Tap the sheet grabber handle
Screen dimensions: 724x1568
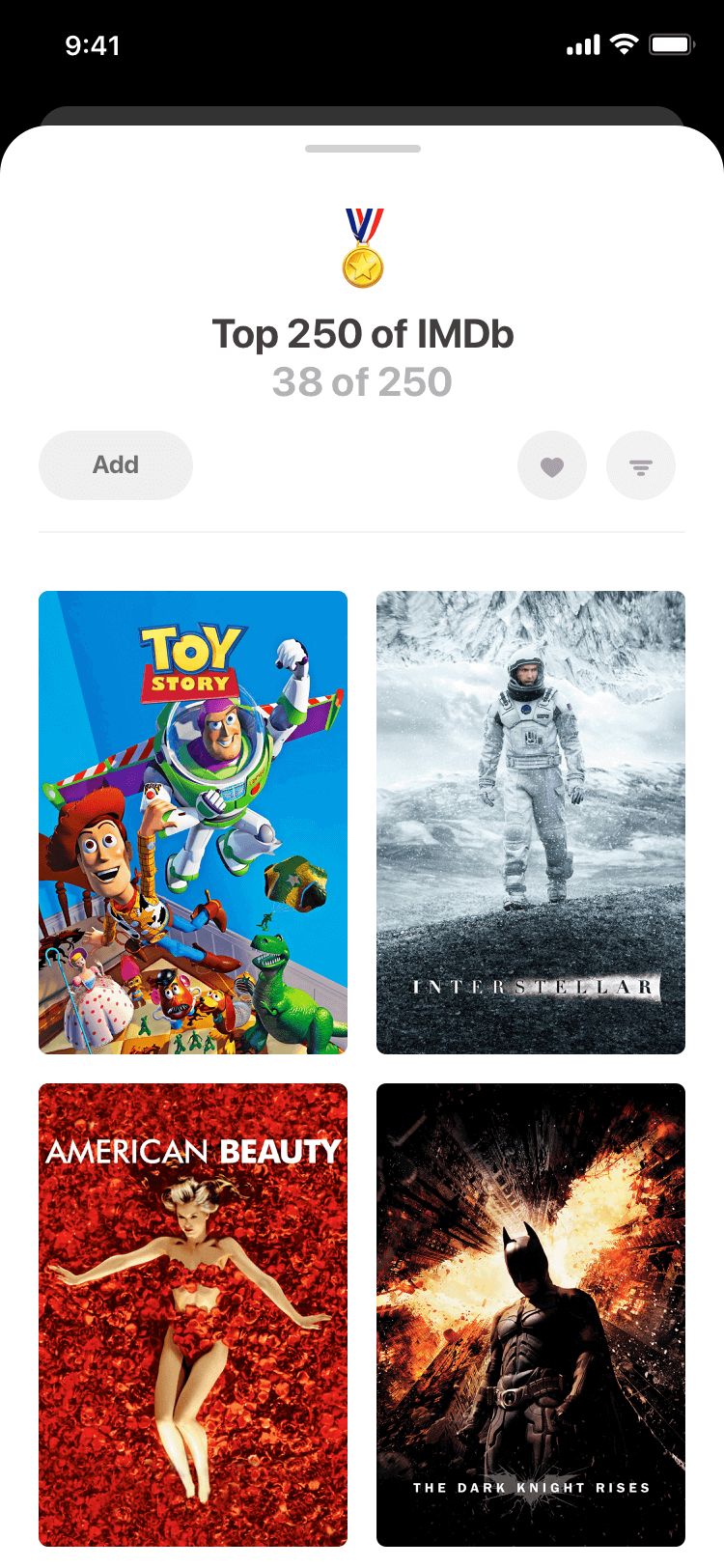point(363,149)
